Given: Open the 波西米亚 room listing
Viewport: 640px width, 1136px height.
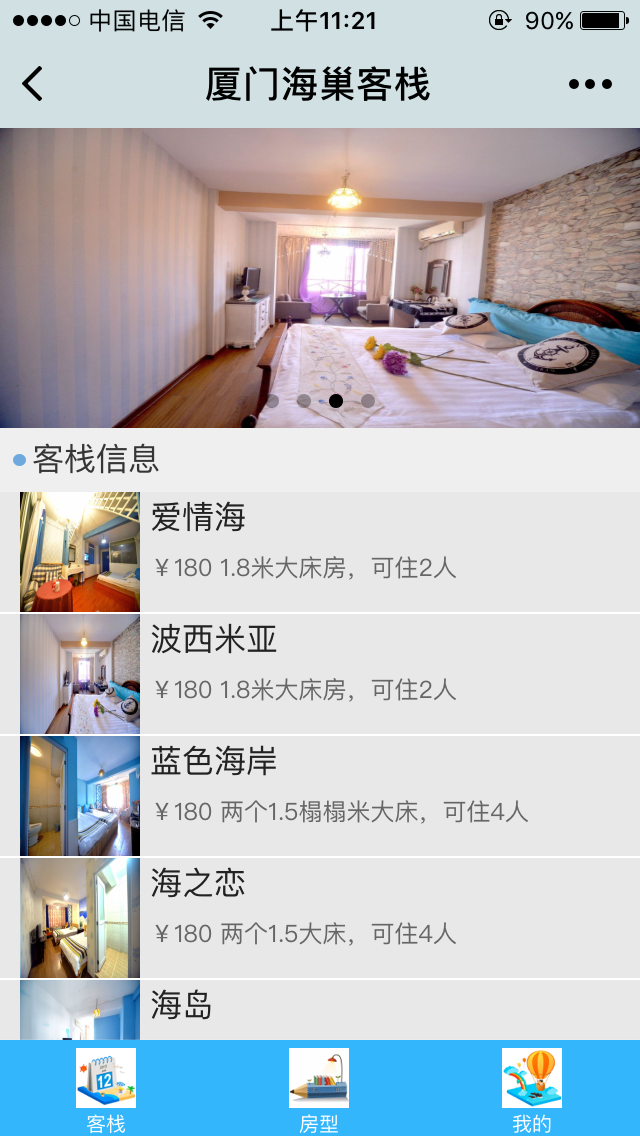Looking at the screenshot, I should click(x=320, y=674).
